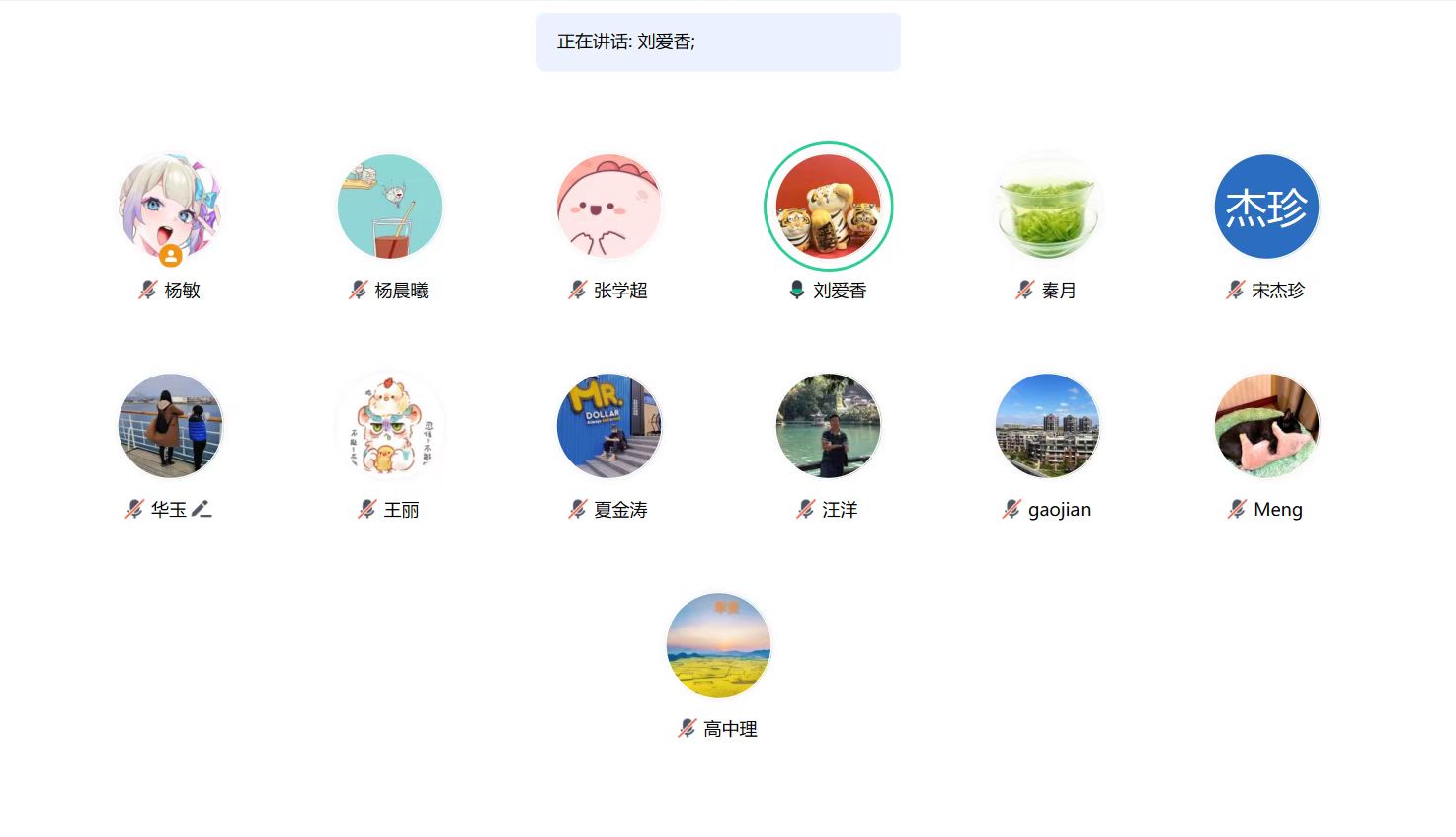Screen dimensions: 1456x837
Task: Open 杨晨曦's participant avatar
Action: point(389,207)
